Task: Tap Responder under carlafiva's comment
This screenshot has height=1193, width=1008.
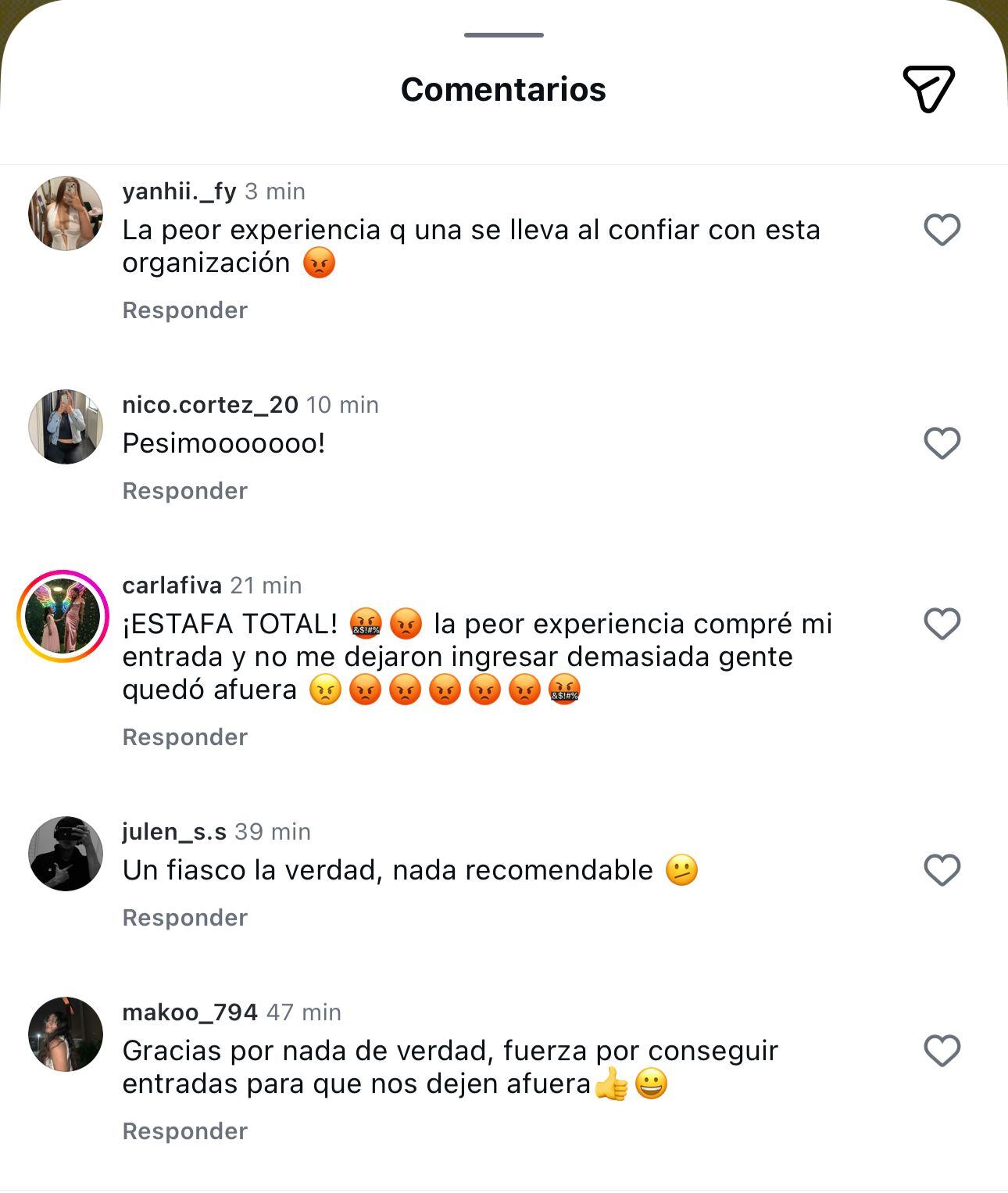Action: pyautogui.click(x=184, y=737)
